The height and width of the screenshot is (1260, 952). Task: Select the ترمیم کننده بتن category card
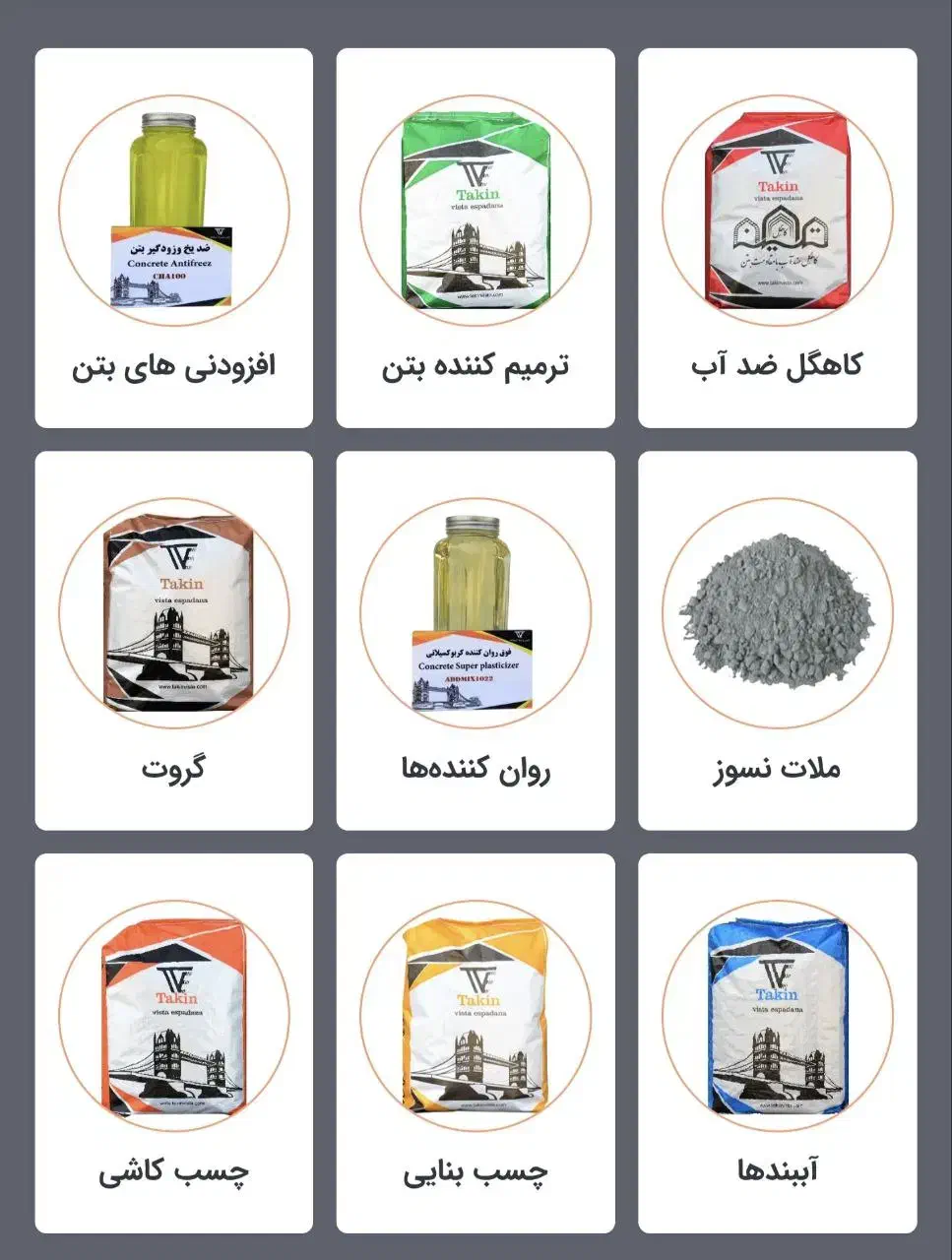click(476, 238)
